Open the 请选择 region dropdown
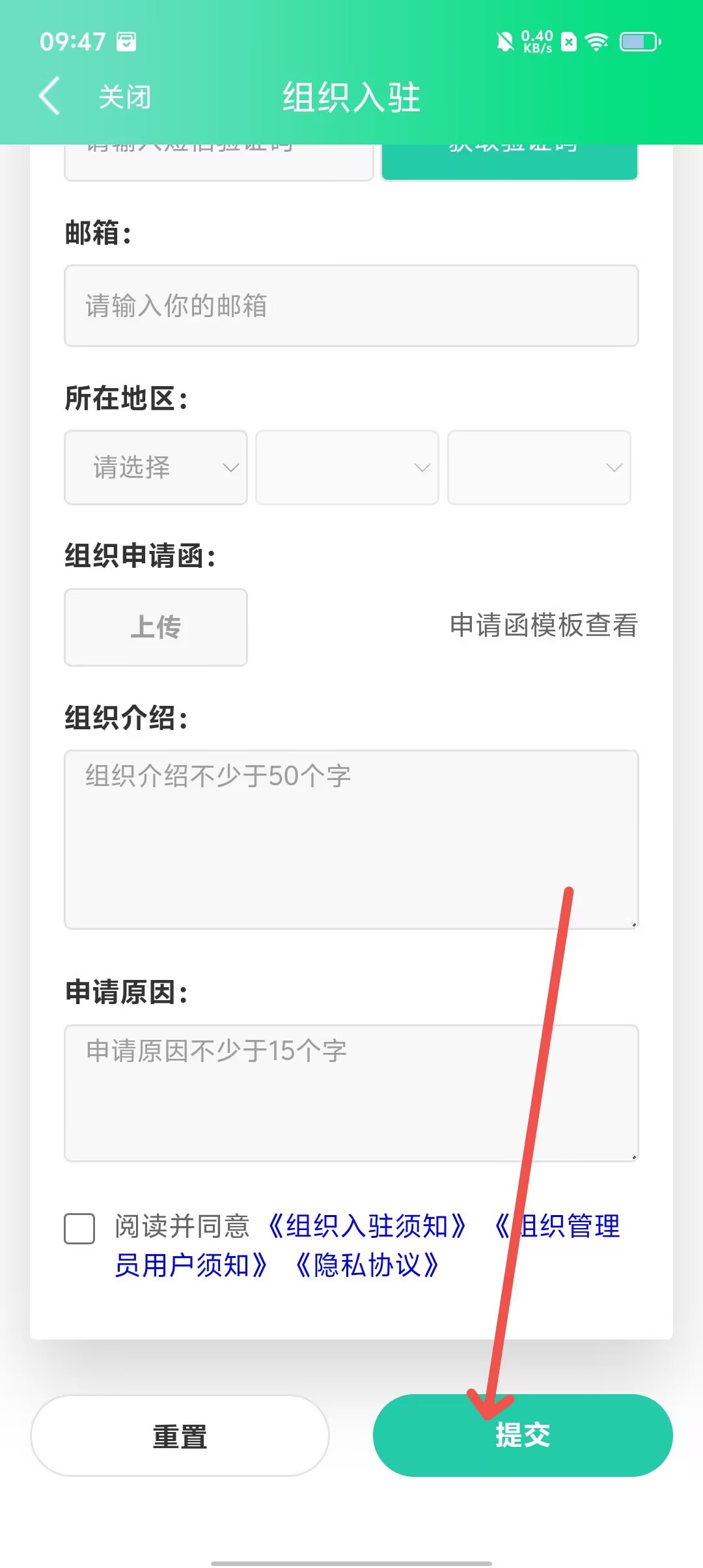This screenshot has width=703, height=1568. [156, 467]
